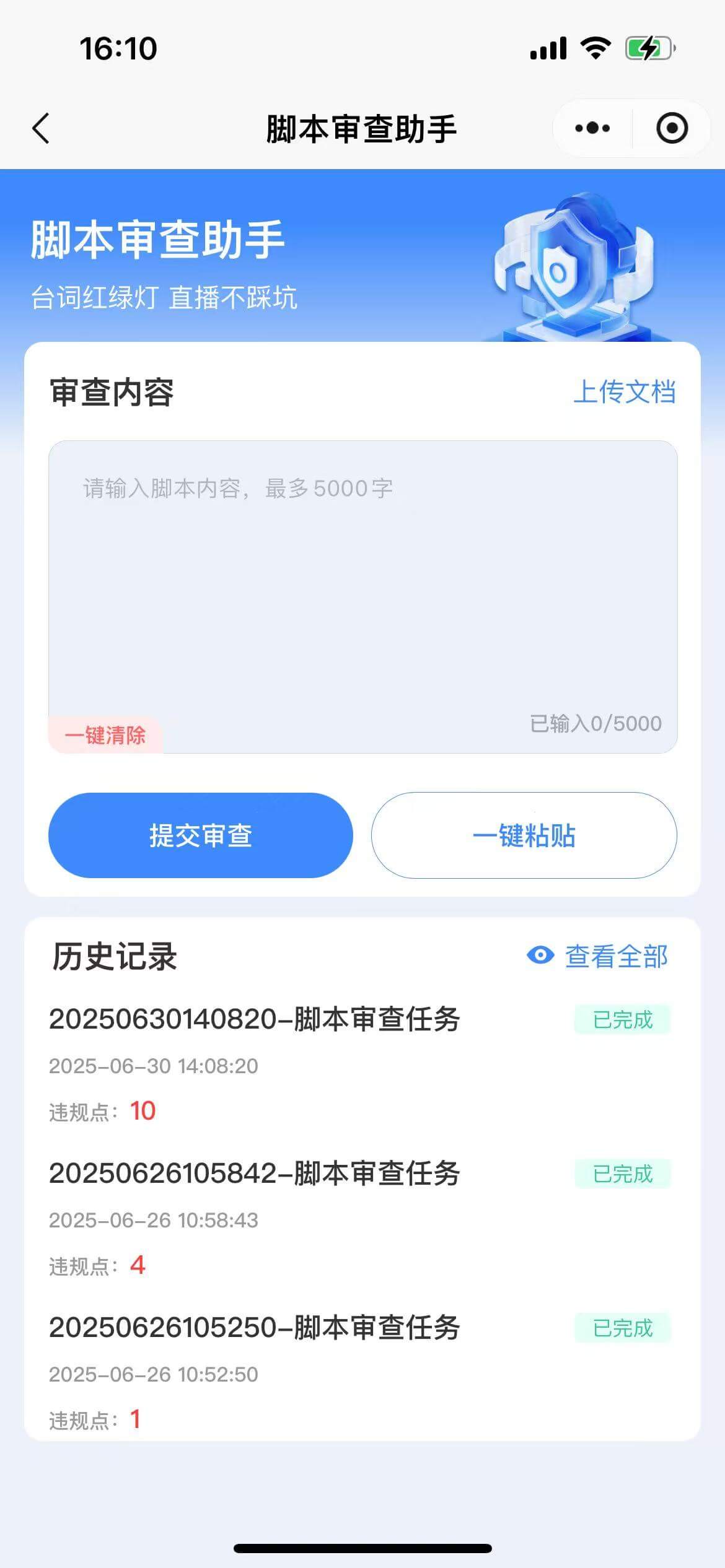The height and width of the screenshot is (1568, 725).
Task: Open the mini program three-dot menu
Action: [592, 129]
